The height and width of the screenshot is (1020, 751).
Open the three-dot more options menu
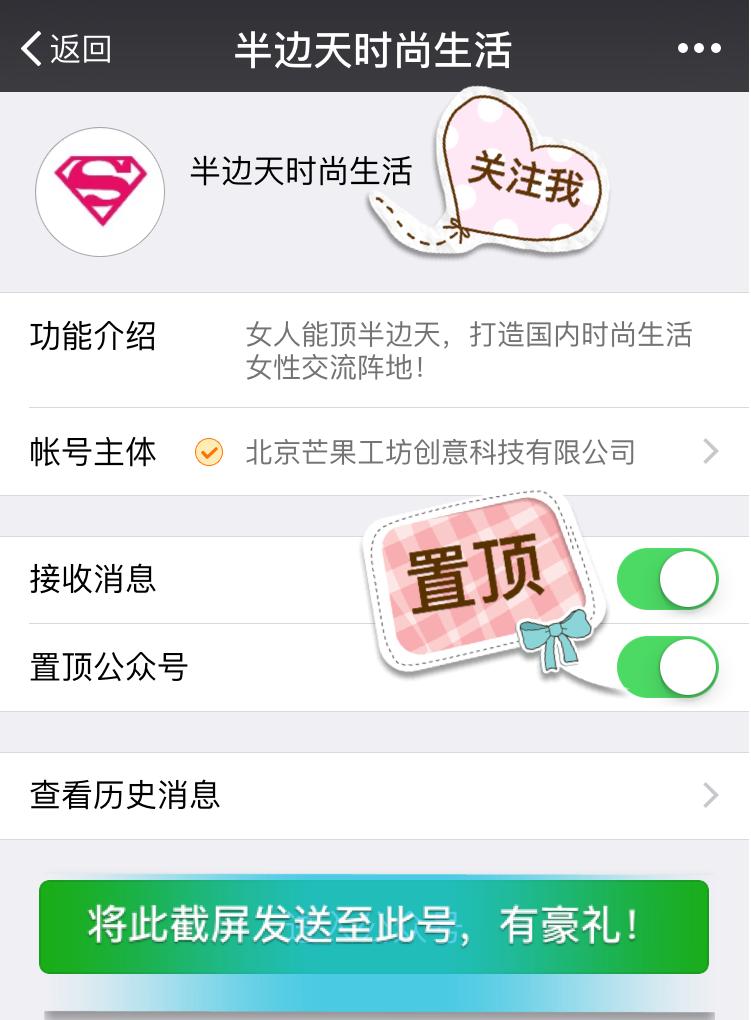pos(700,47)
